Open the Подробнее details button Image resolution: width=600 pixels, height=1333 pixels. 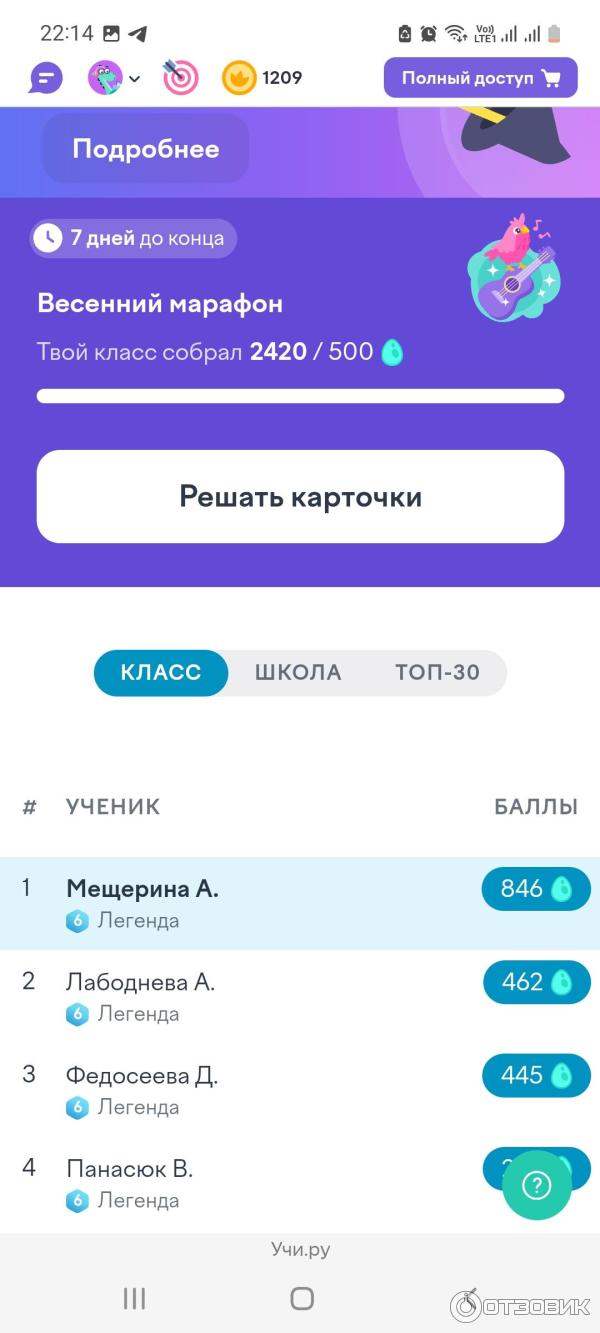(145, 149)
